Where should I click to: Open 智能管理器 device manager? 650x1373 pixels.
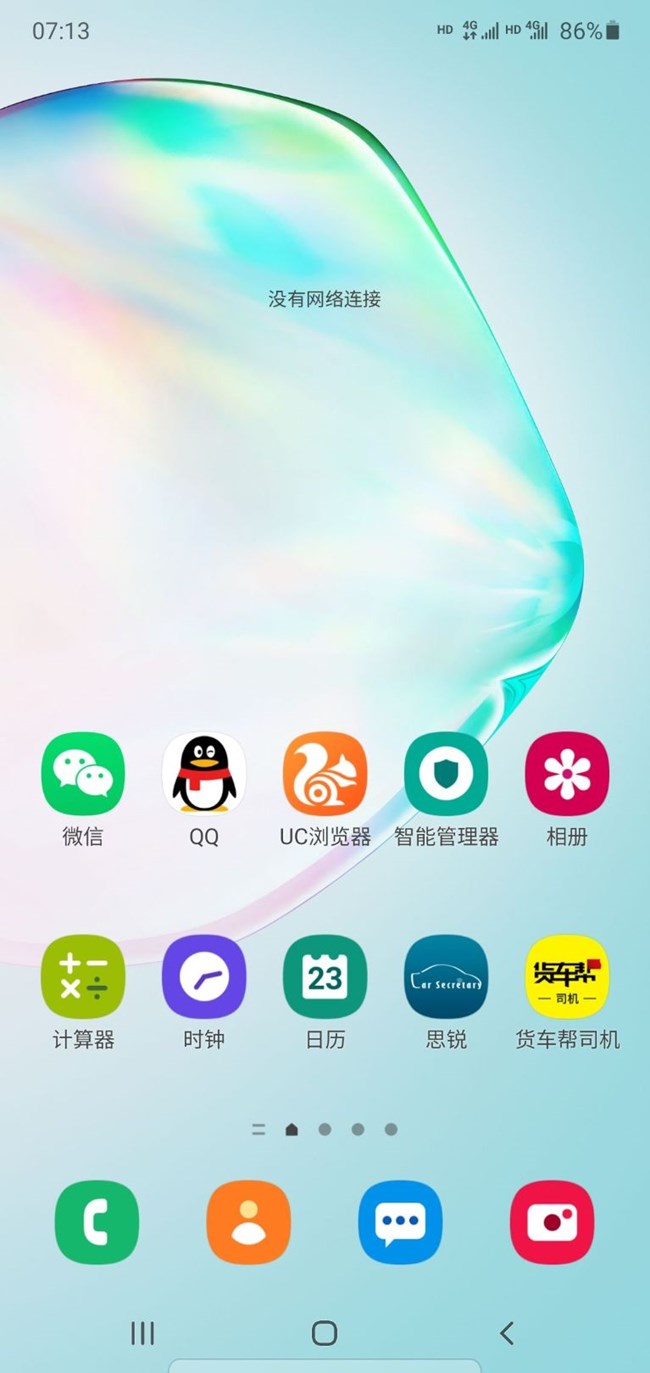(x=446, y=773)
